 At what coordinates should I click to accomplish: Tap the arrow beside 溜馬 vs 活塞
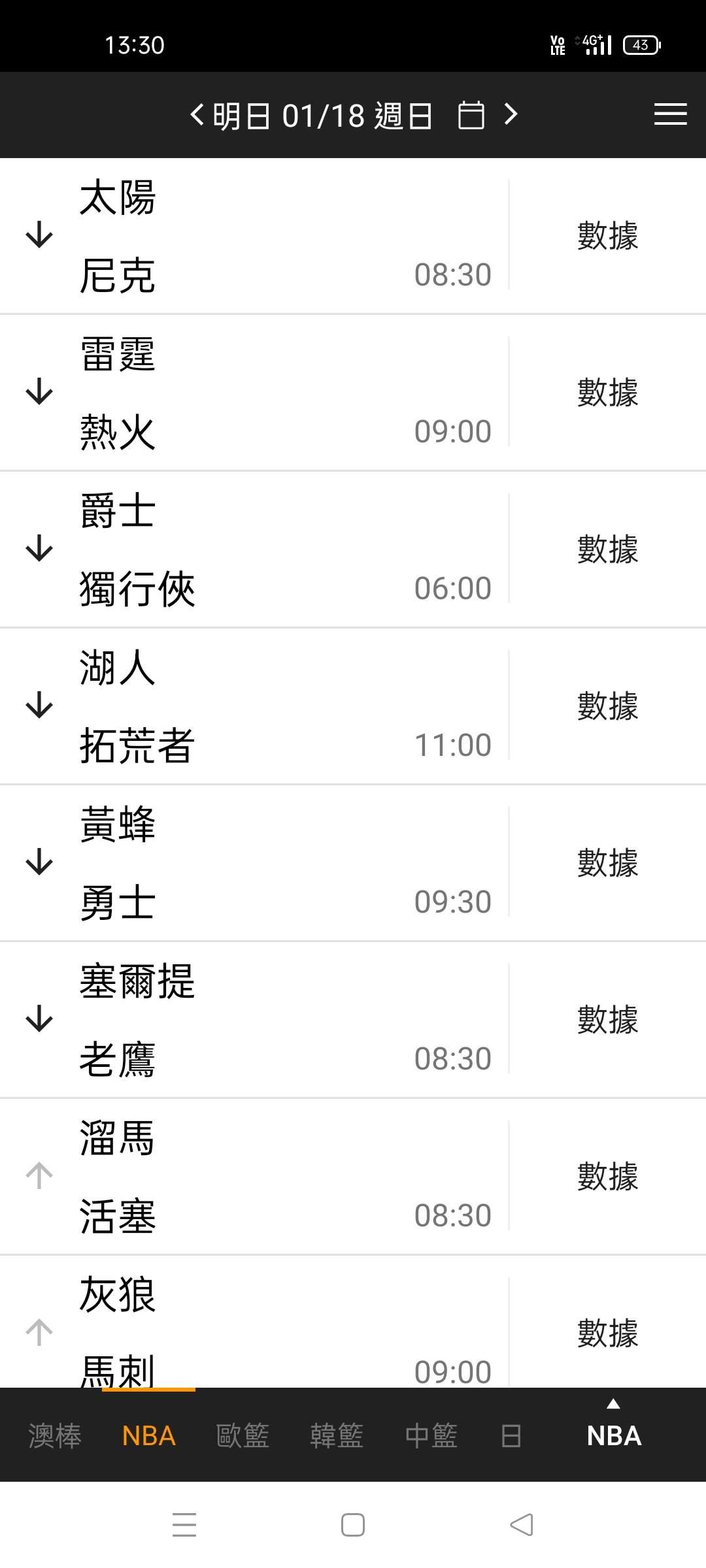(x=39, y=1176)
